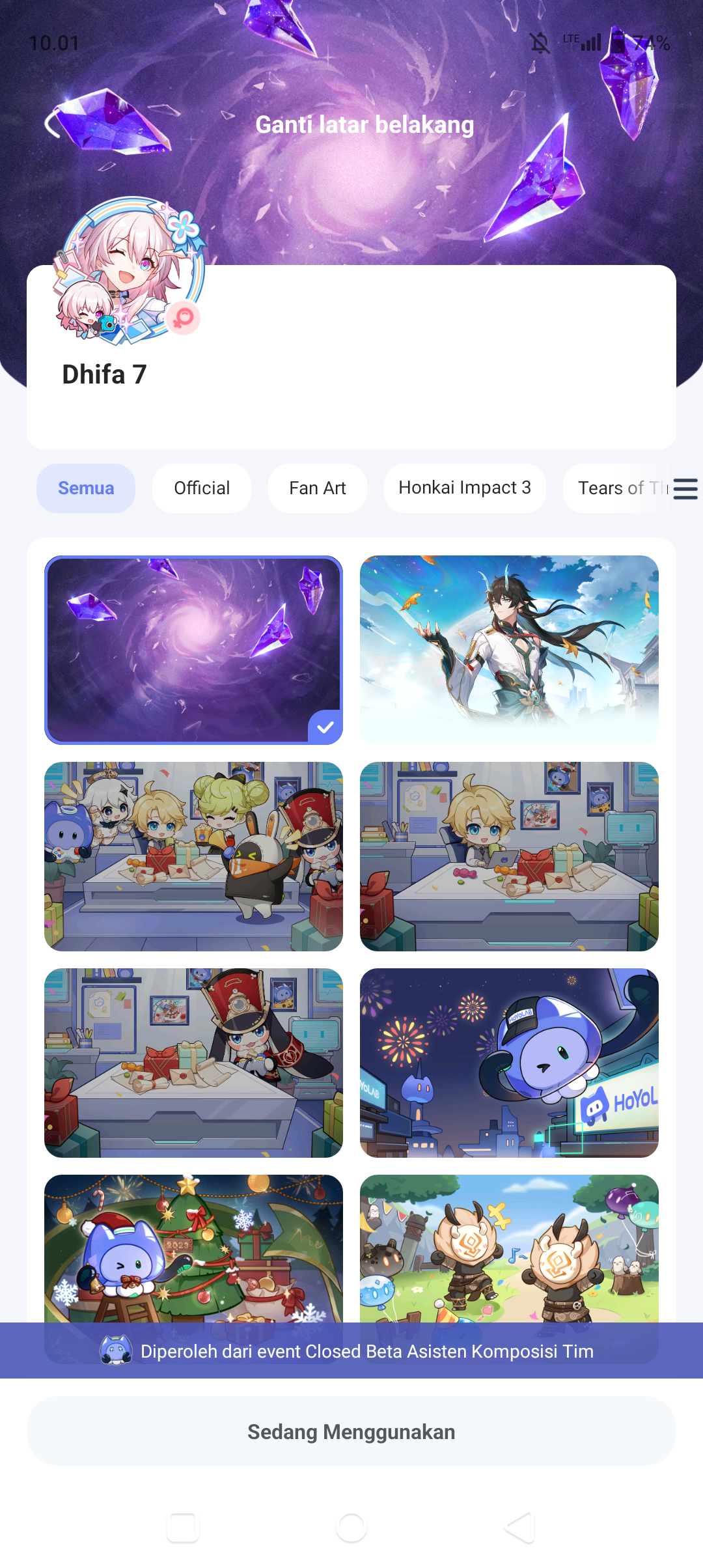Filter backgrounds by Honkai Impact 3

coord(465,488)
